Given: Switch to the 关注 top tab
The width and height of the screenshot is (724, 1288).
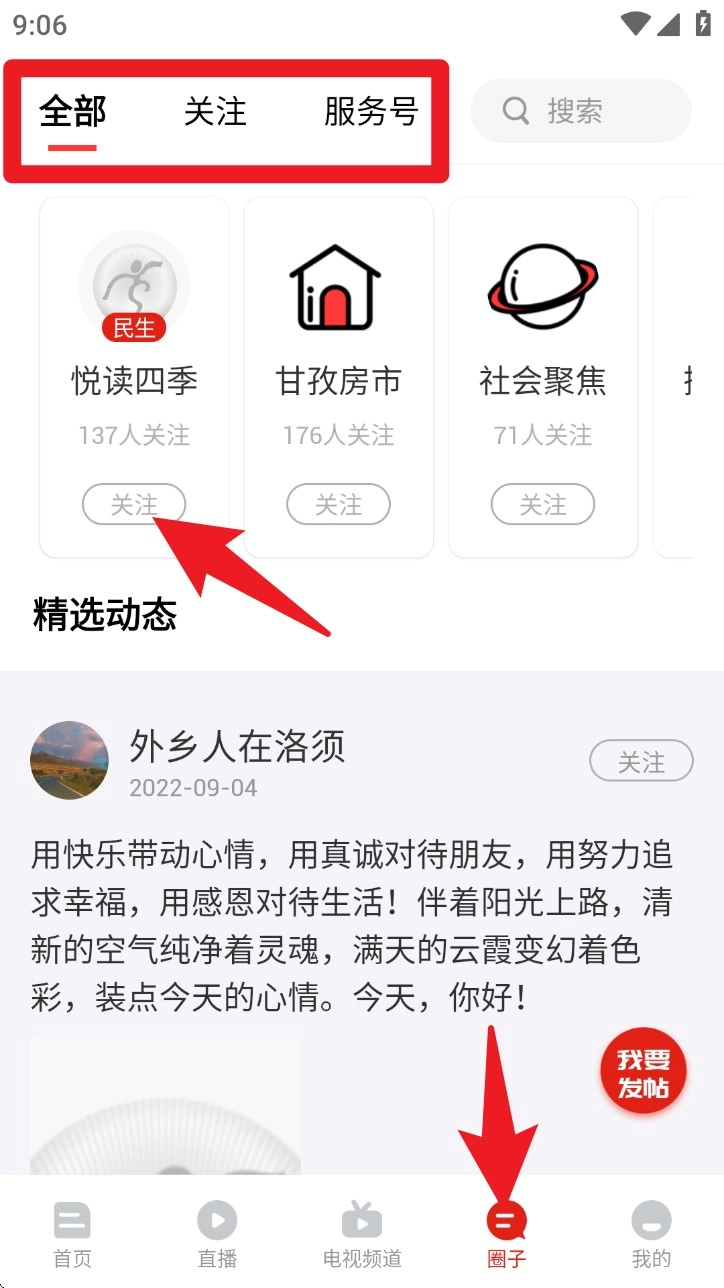Looking at the screenshot, I should pos(215,112).
